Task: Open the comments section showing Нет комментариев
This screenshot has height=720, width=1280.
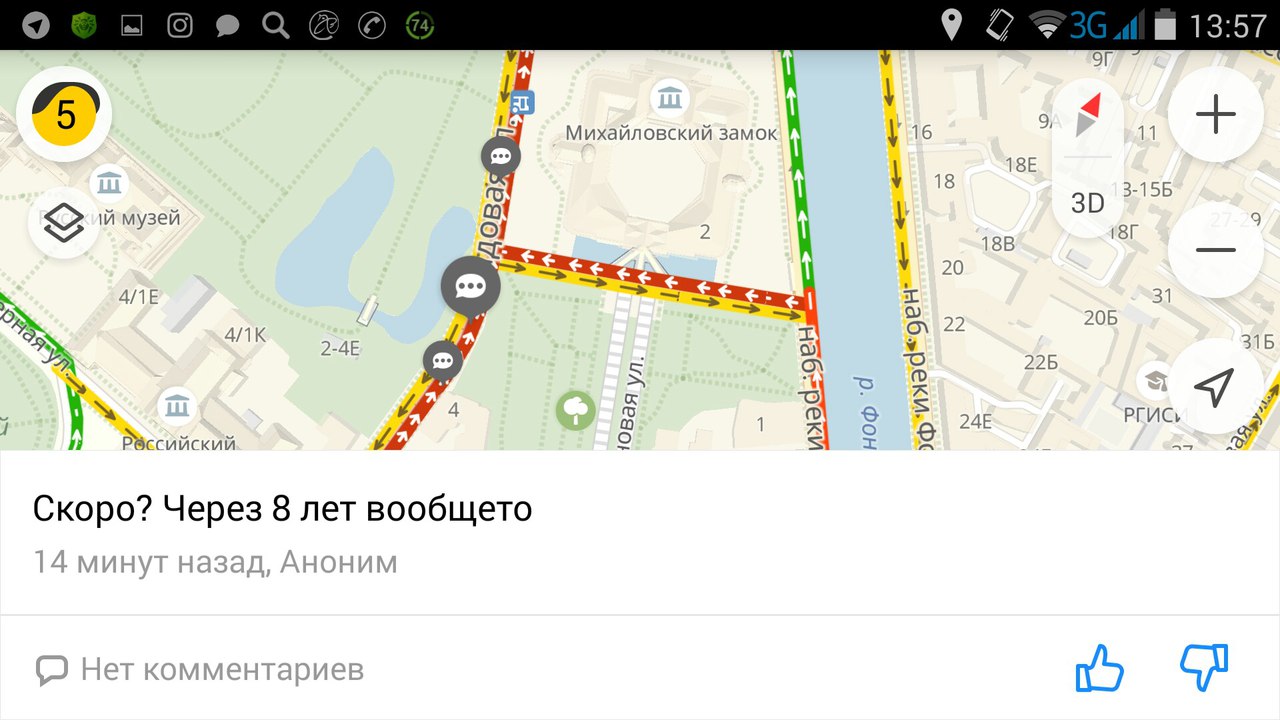Action: pyautogui.click(x=200, y=669)
